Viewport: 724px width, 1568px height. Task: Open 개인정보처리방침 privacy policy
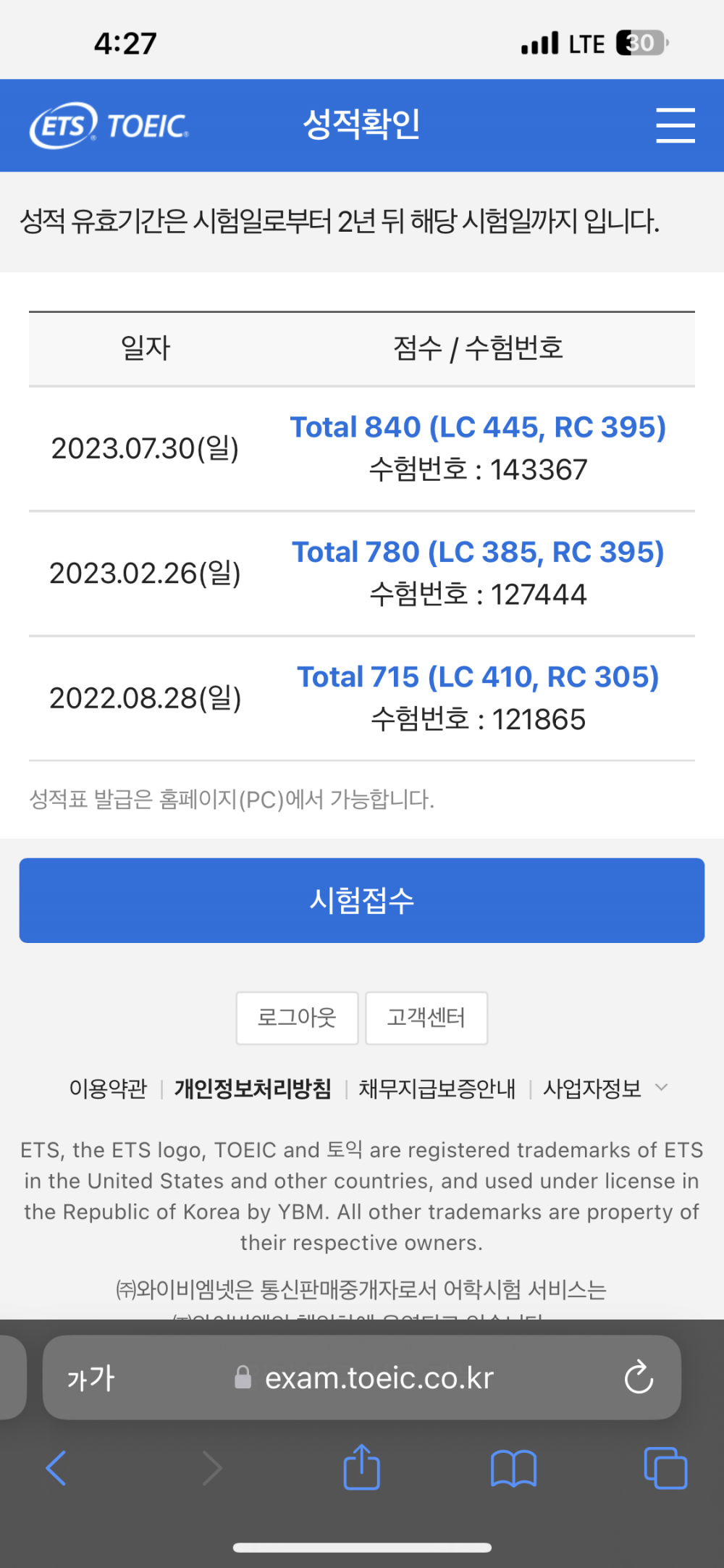click(253, 1088)
